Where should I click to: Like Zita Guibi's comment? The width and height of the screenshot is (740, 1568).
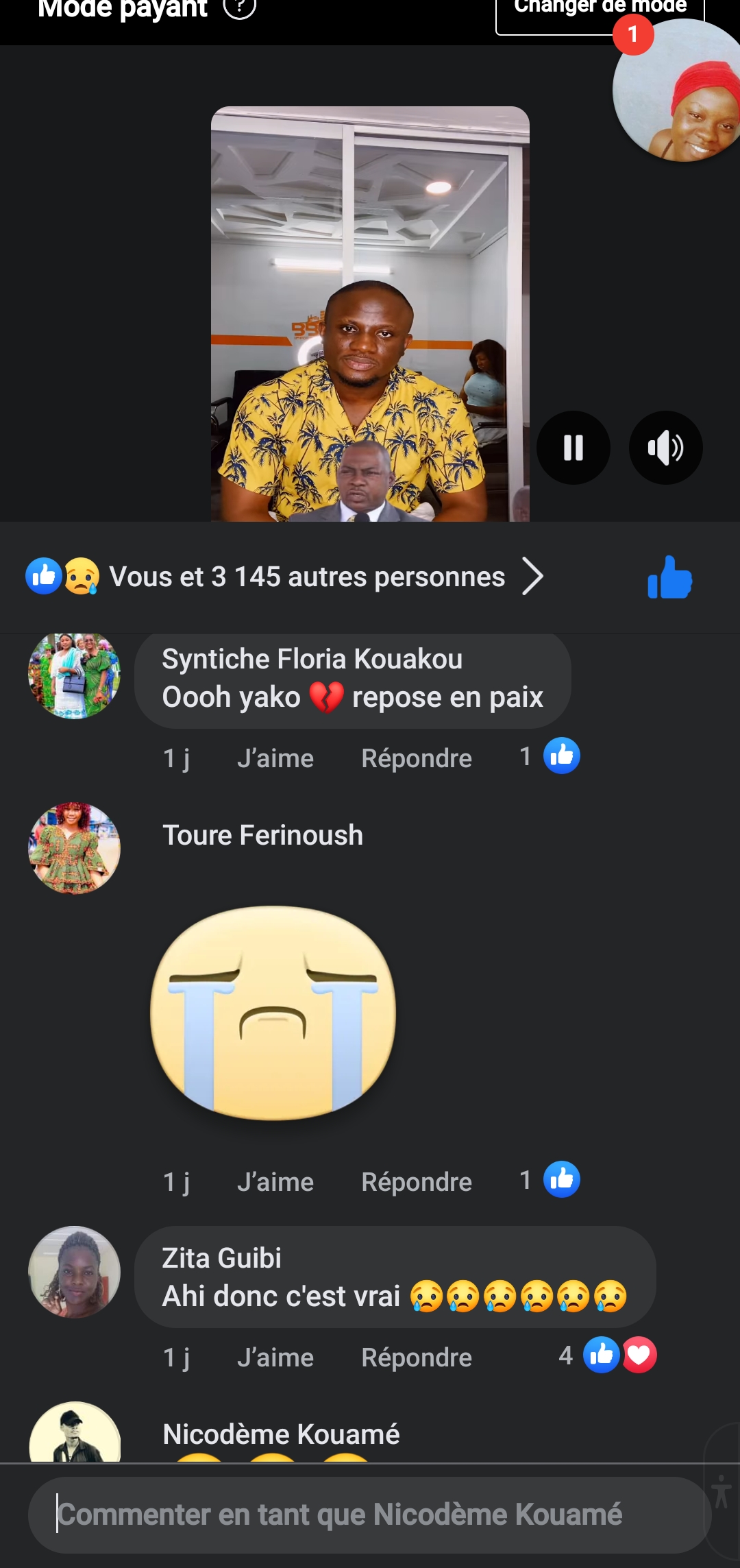point(275,1358)
